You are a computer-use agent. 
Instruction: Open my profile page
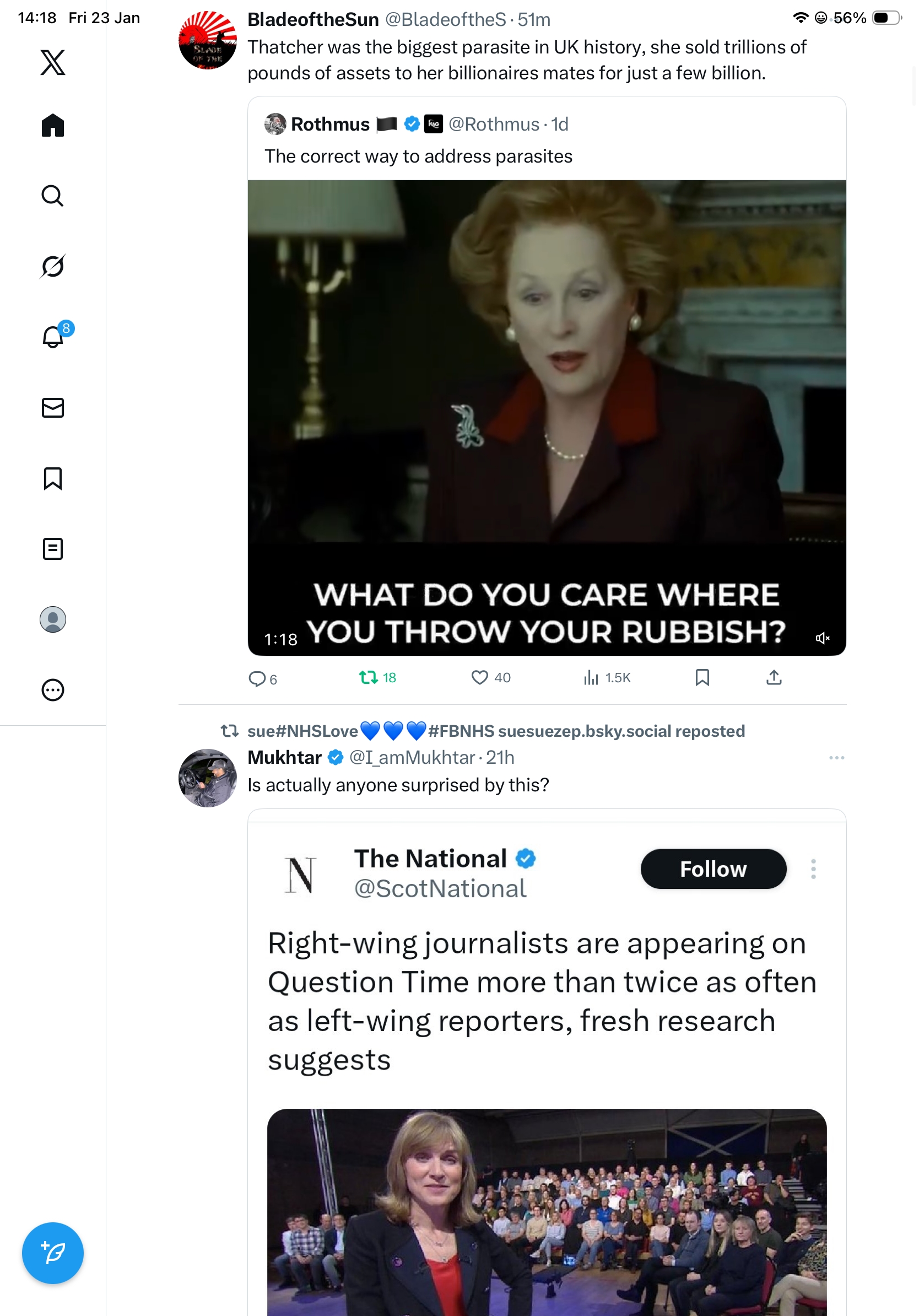pos(53,619)
